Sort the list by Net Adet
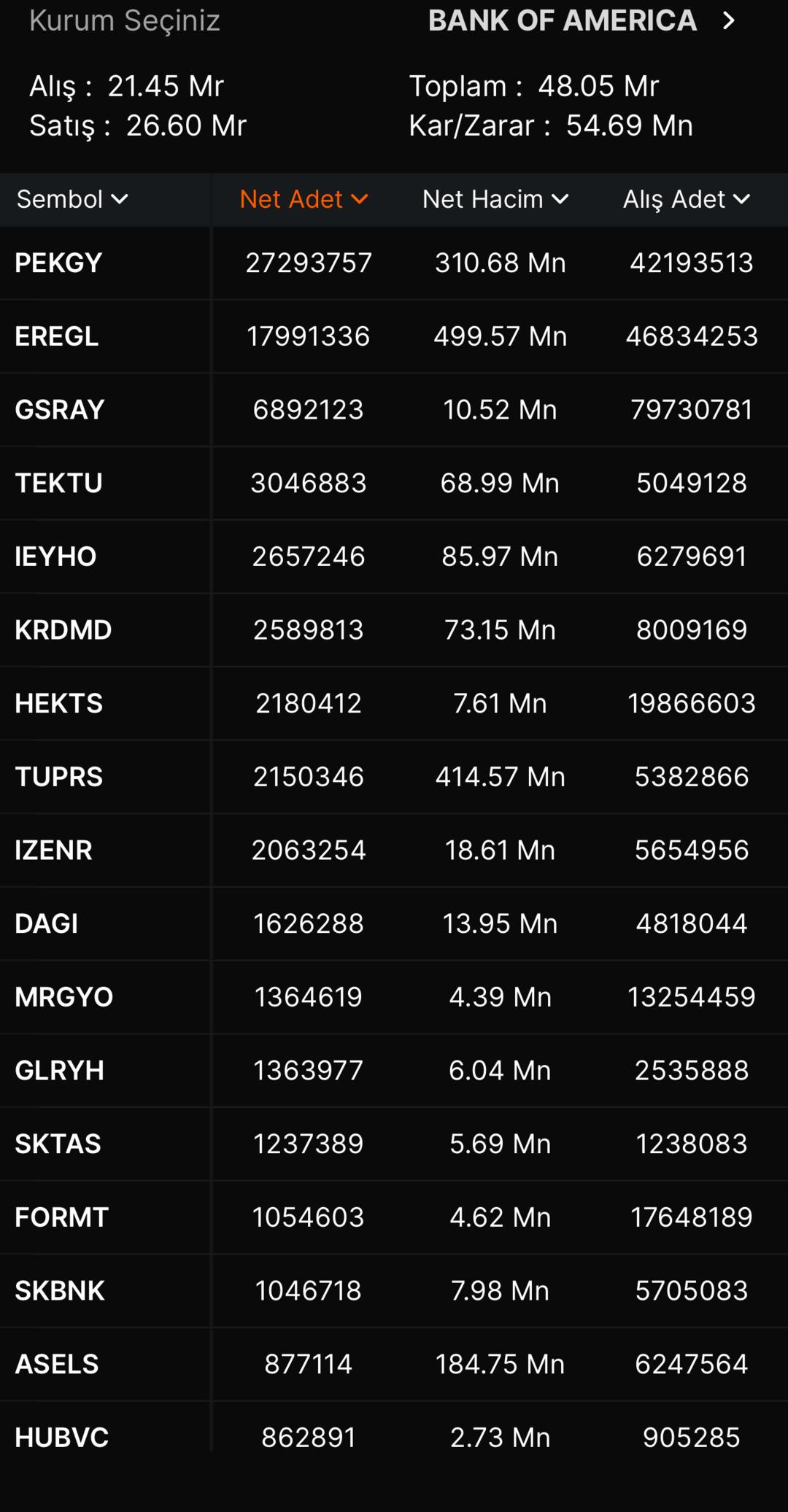Viewport: 788px width, 1512px height. (x=304, y=199)
